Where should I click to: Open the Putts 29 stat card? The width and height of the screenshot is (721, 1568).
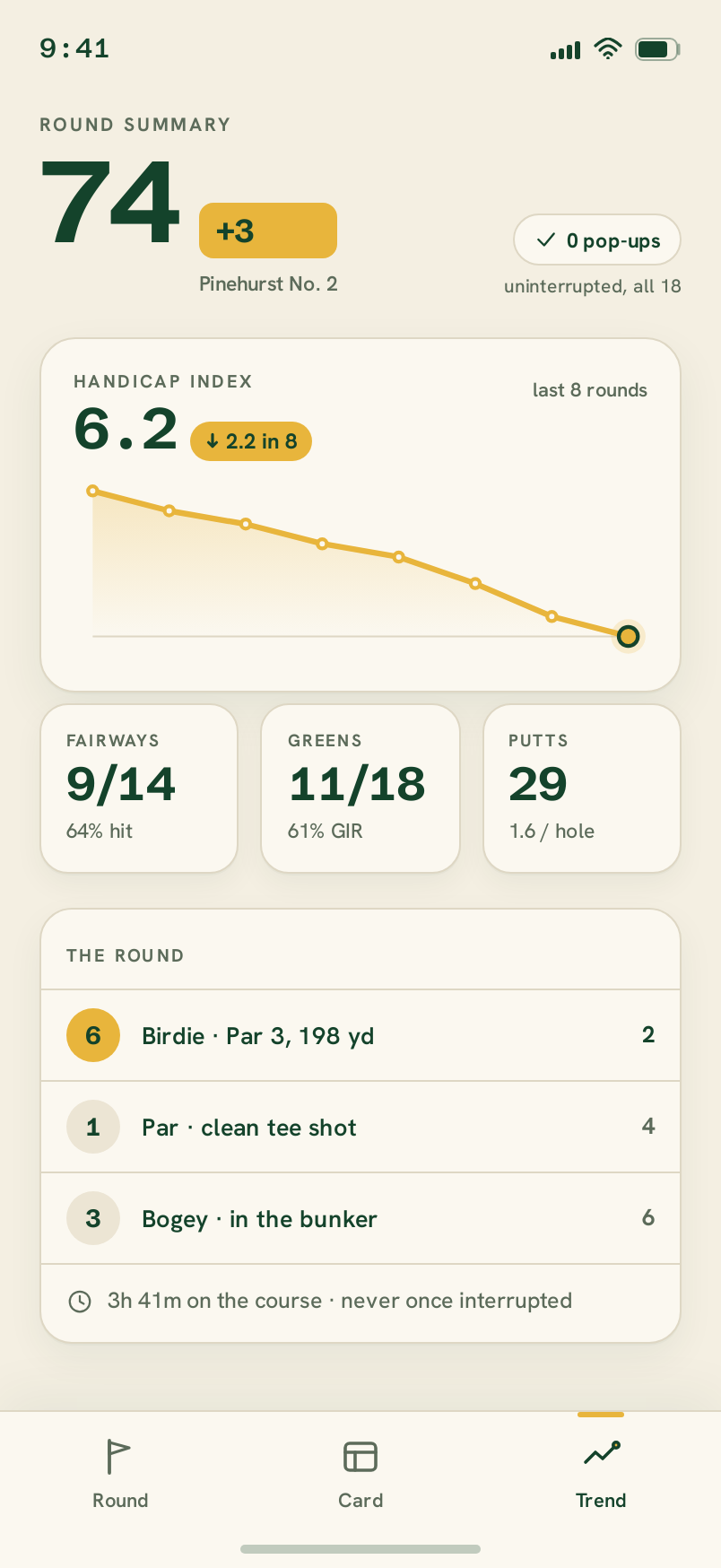tap(582, 788)
